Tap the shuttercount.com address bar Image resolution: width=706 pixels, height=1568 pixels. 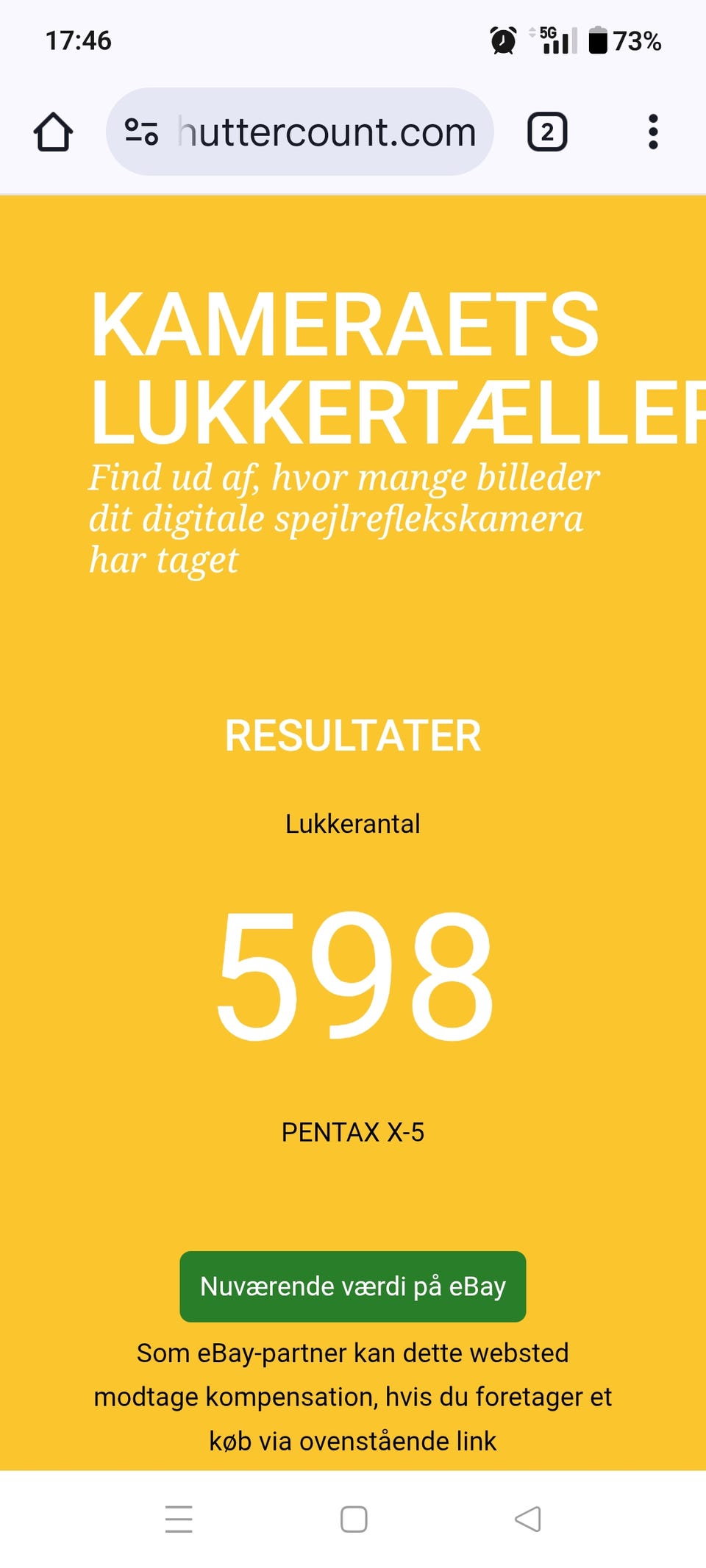pos(300,132)
